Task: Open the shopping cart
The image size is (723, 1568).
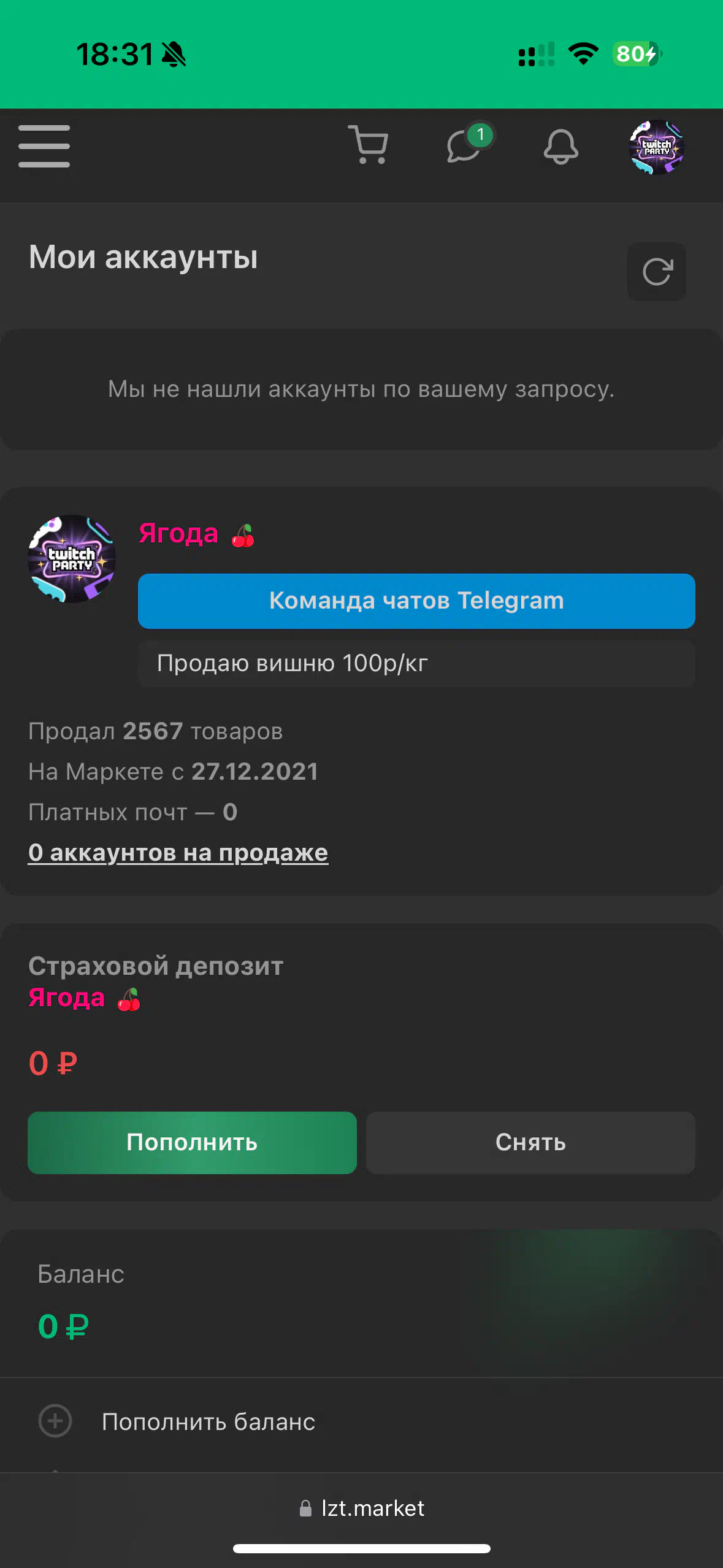Action: coord(368,145)
